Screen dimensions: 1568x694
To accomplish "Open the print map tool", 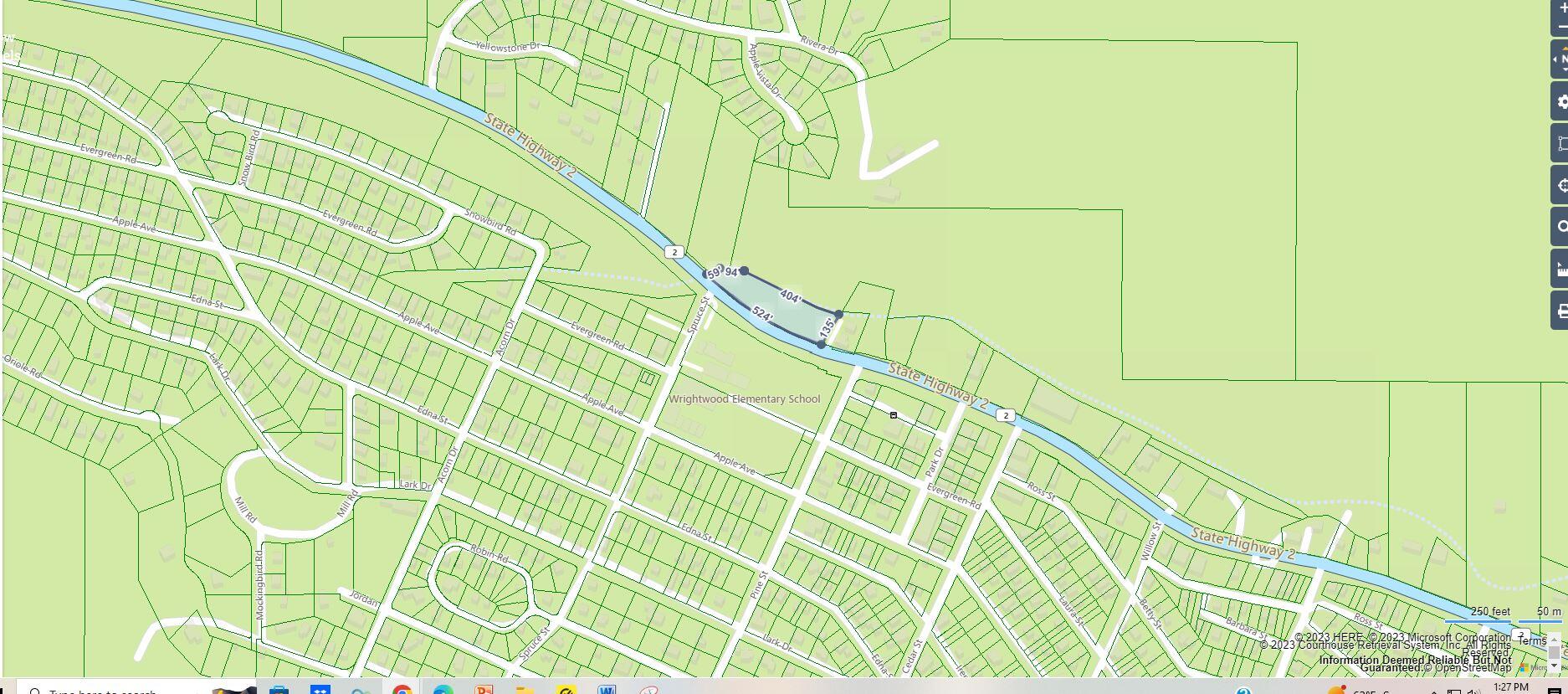I will point(1561,311).
